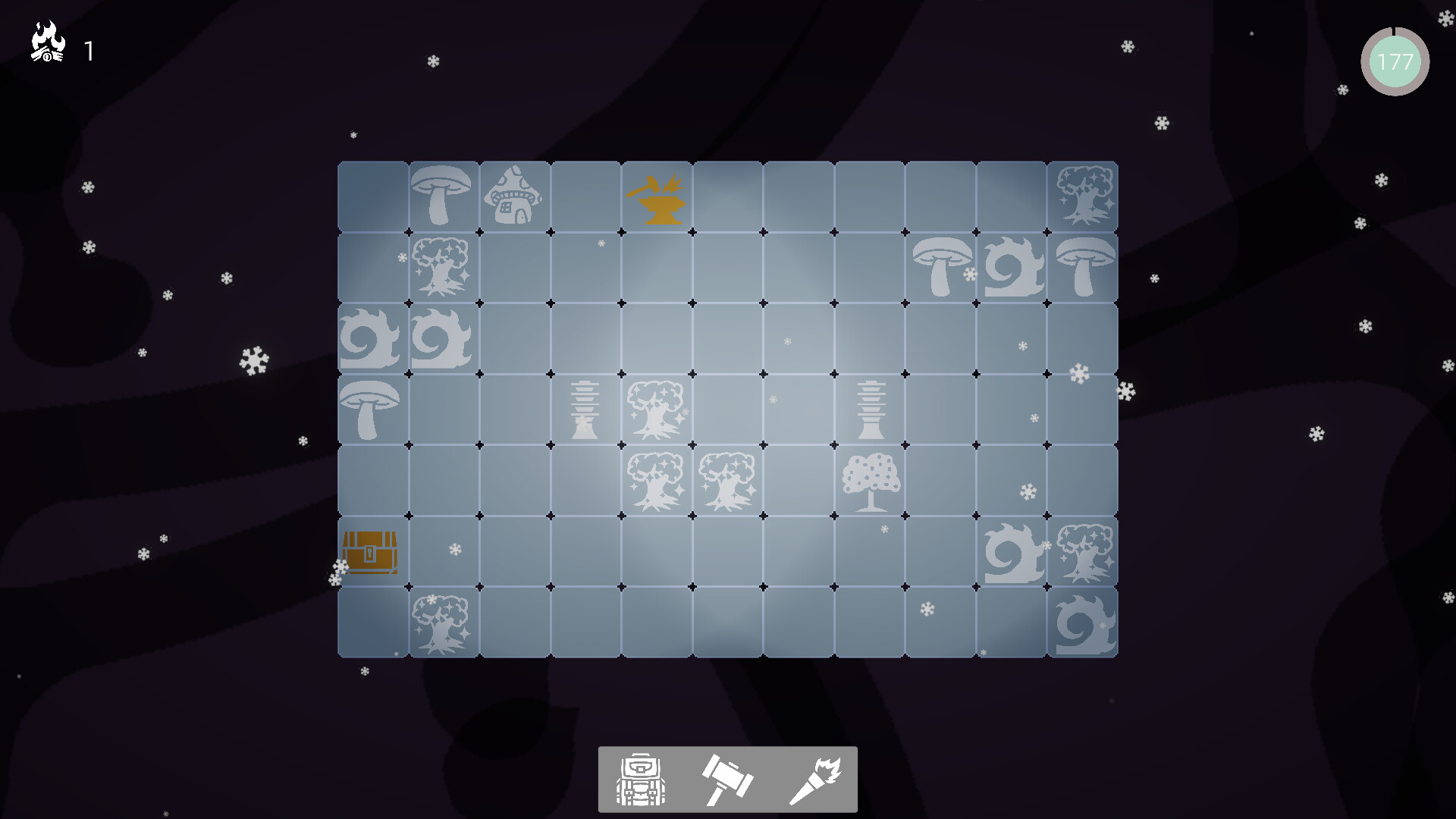Open the treasure chest tile
The image size is (1456, 819).
370,552
